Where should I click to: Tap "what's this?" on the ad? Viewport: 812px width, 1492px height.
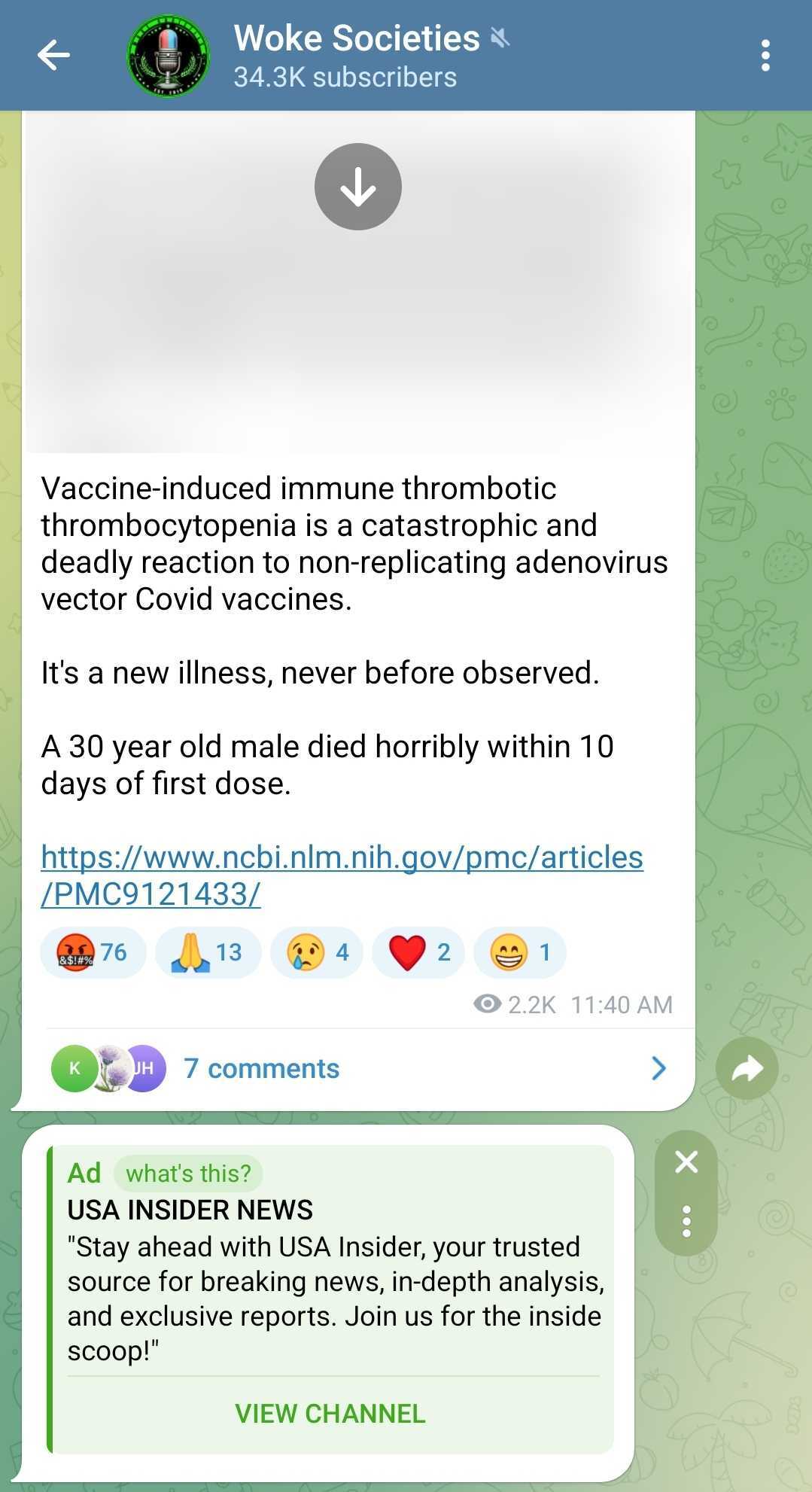[188, 1173]
